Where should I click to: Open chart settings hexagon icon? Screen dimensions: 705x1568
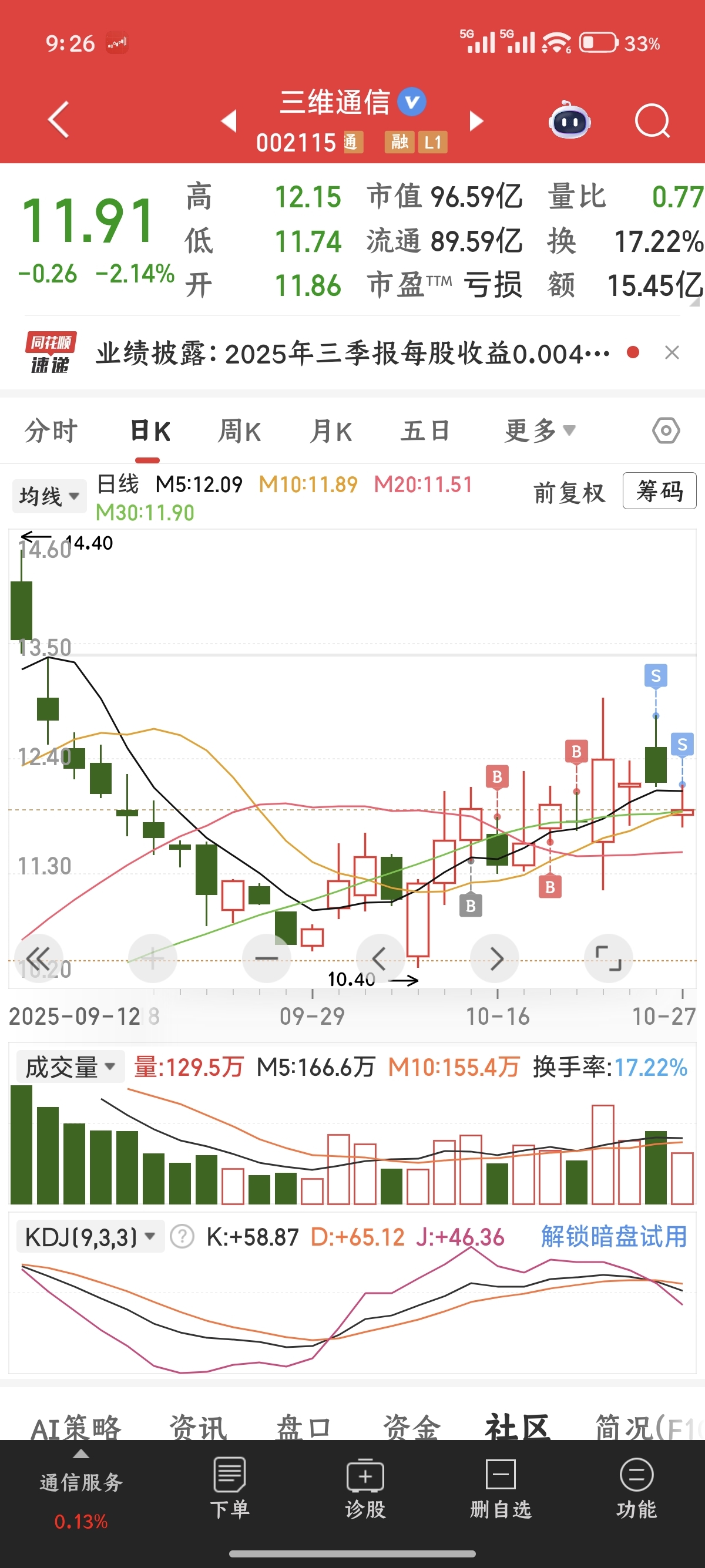(x=666, y=431)
